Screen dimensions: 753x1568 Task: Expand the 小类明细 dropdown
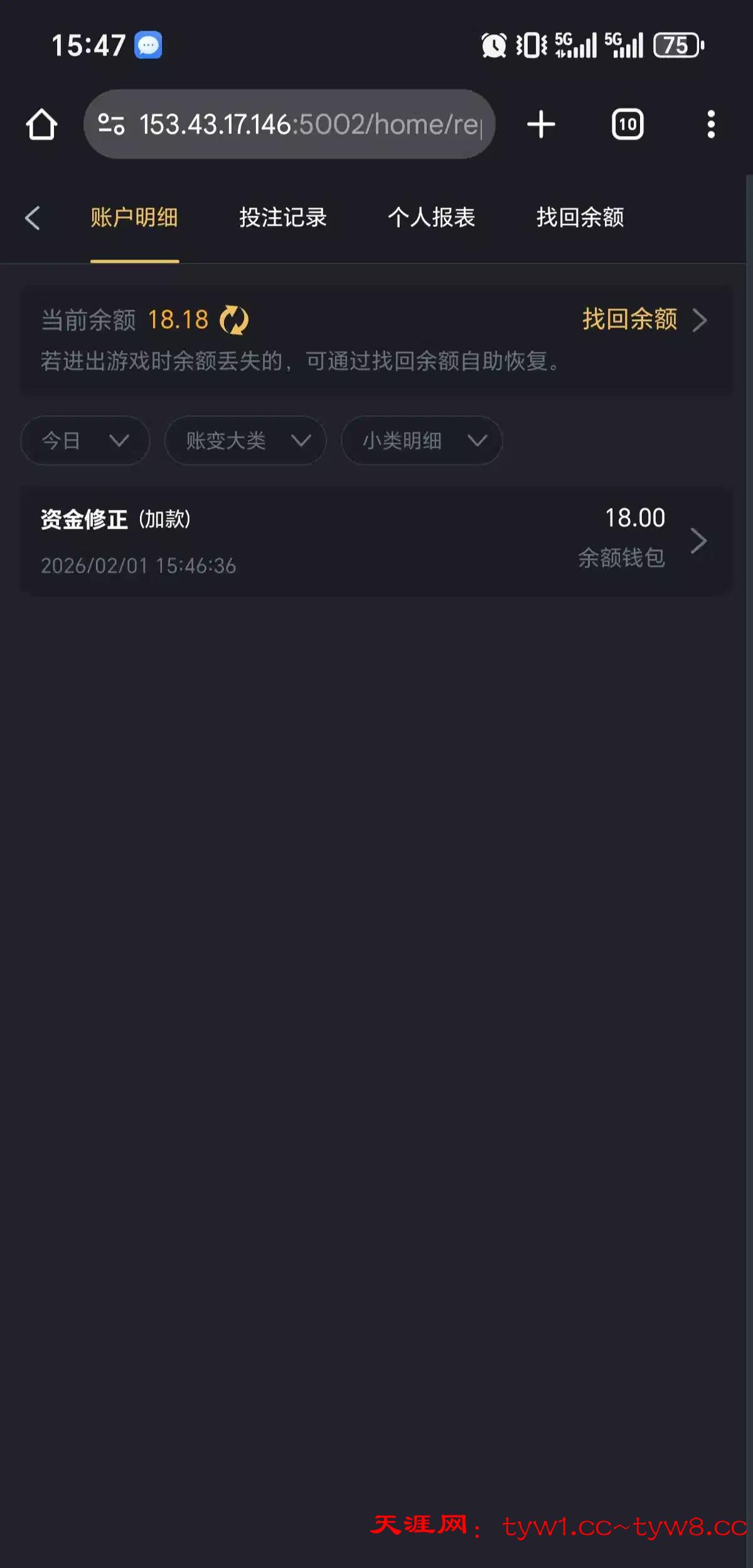pyautogui.click(x=422, y=440)
